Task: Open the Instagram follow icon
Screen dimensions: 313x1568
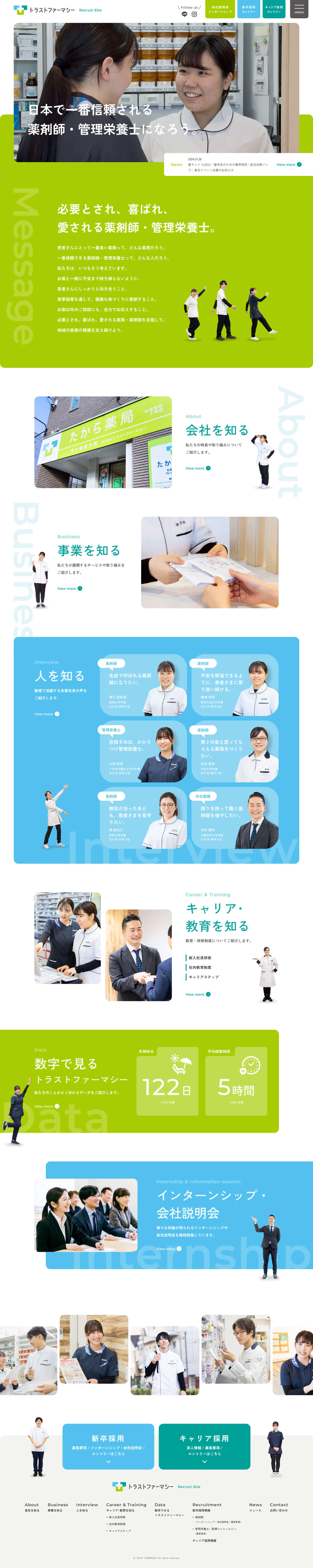Action: point(194,14)
